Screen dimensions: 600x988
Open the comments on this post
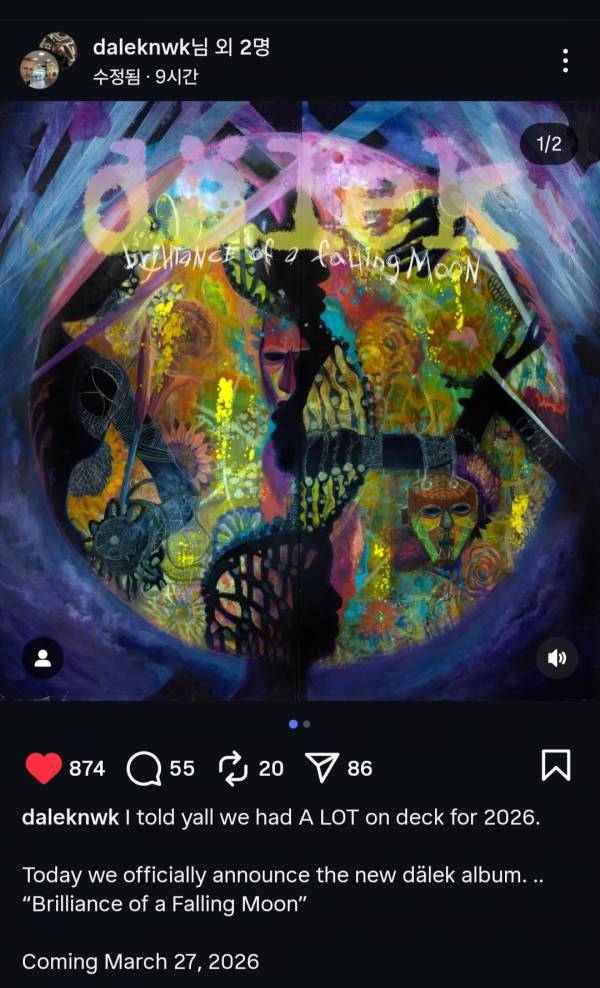coord(145,768)
